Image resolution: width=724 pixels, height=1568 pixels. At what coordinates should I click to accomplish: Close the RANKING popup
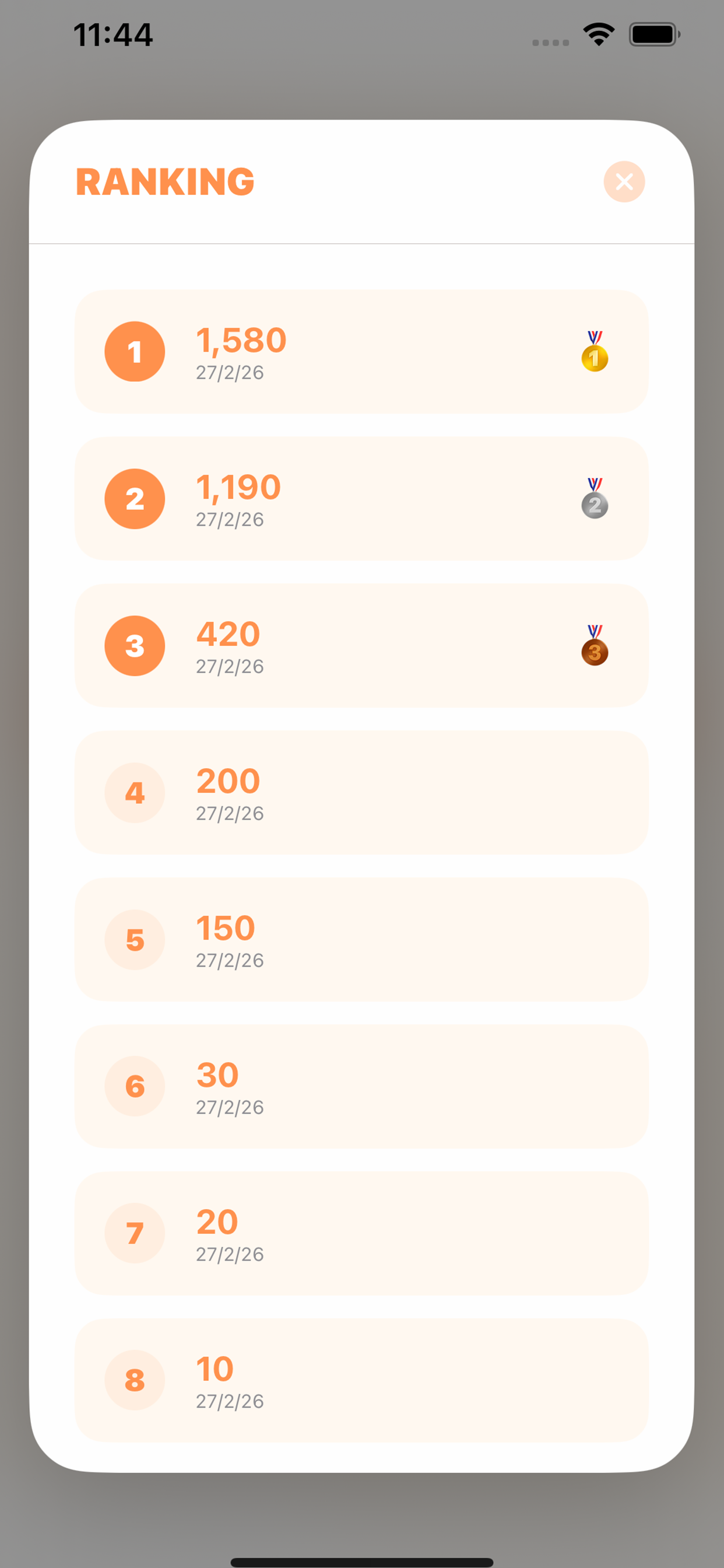point(624,181)
